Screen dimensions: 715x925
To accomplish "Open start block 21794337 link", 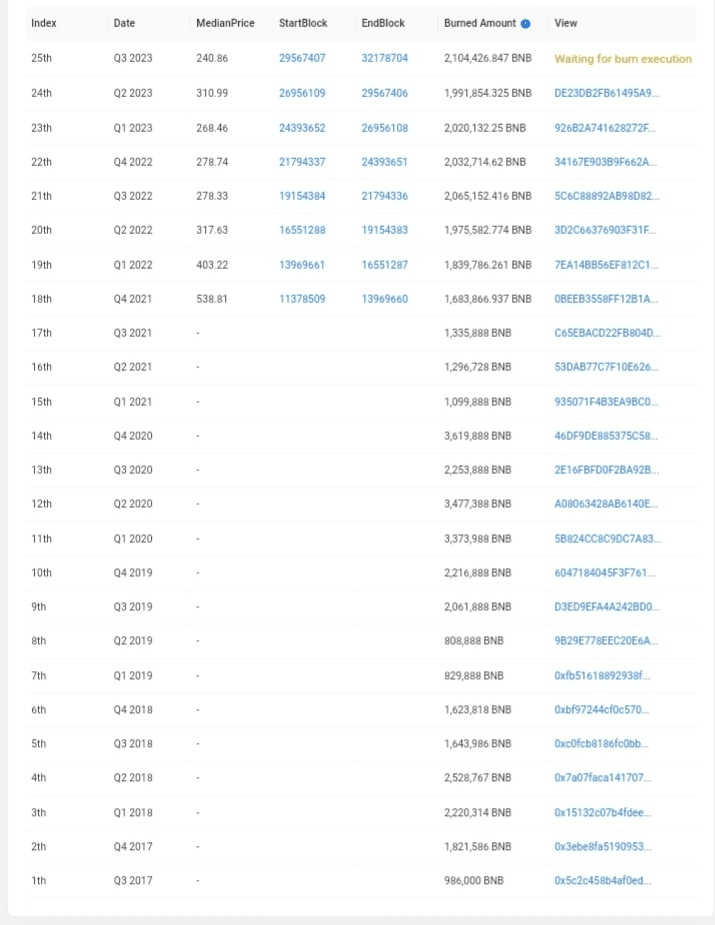I will [x=302, y=162].
